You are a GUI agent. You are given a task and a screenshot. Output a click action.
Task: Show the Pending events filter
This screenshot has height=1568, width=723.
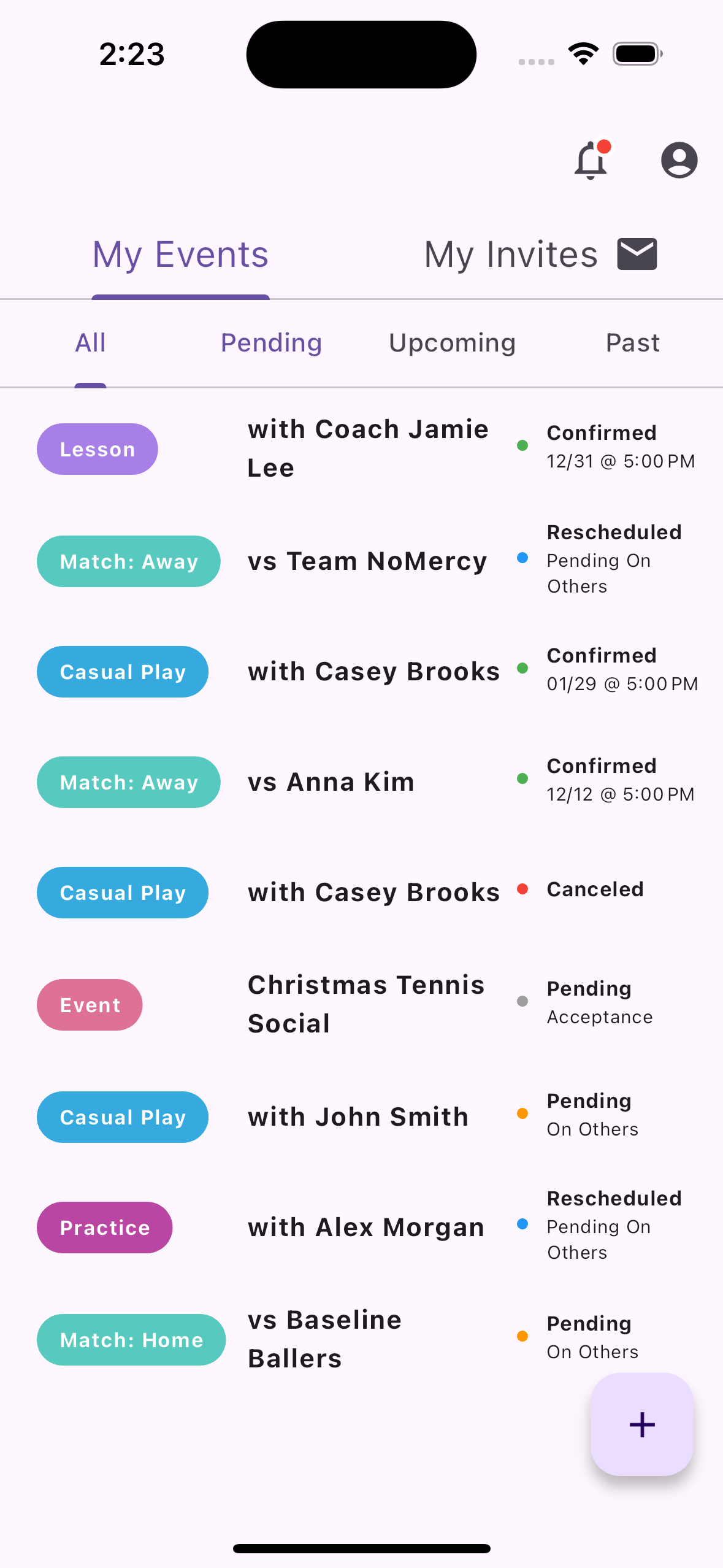(271, 343)
